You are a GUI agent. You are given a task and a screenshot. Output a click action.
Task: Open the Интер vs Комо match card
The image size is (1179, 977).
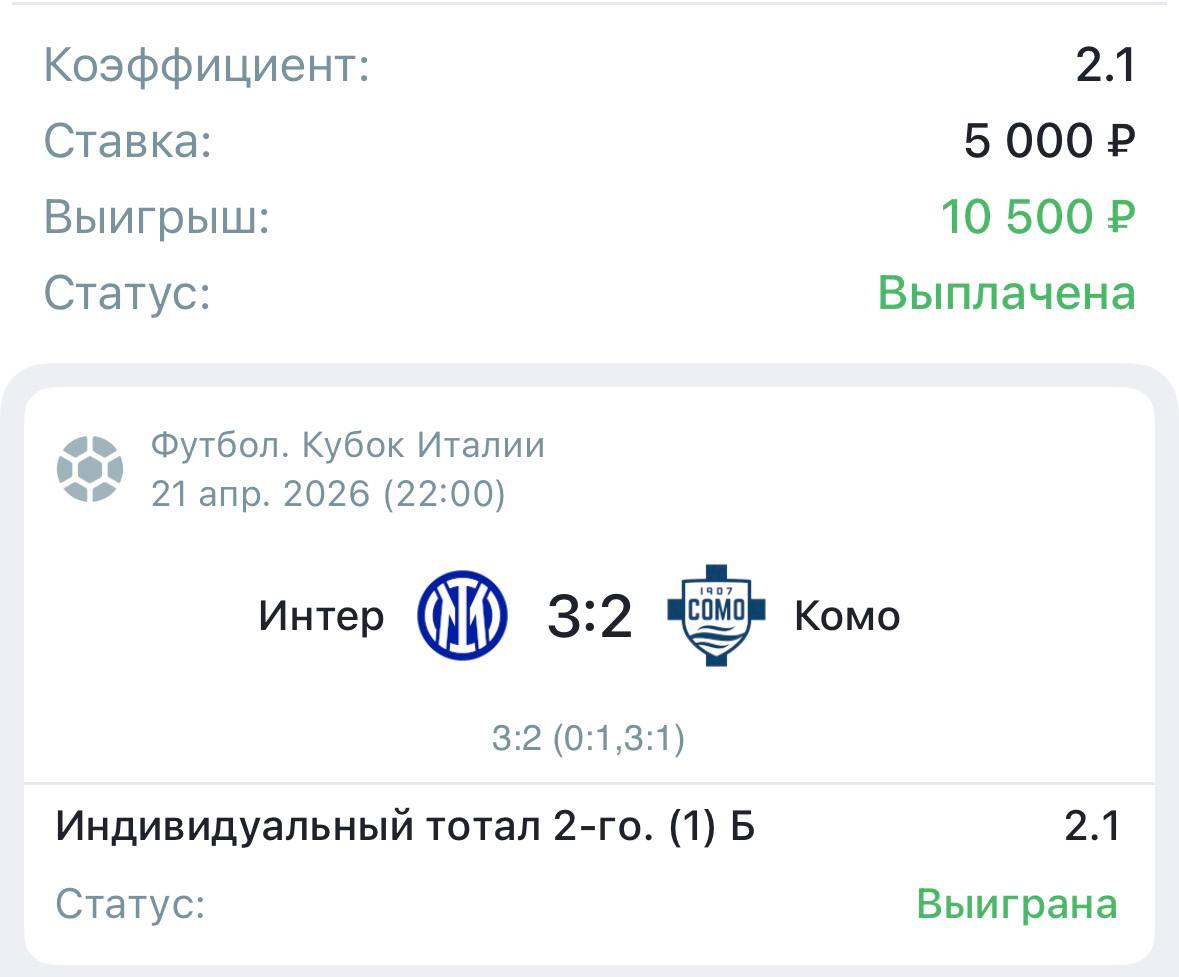tap(589, 616)
